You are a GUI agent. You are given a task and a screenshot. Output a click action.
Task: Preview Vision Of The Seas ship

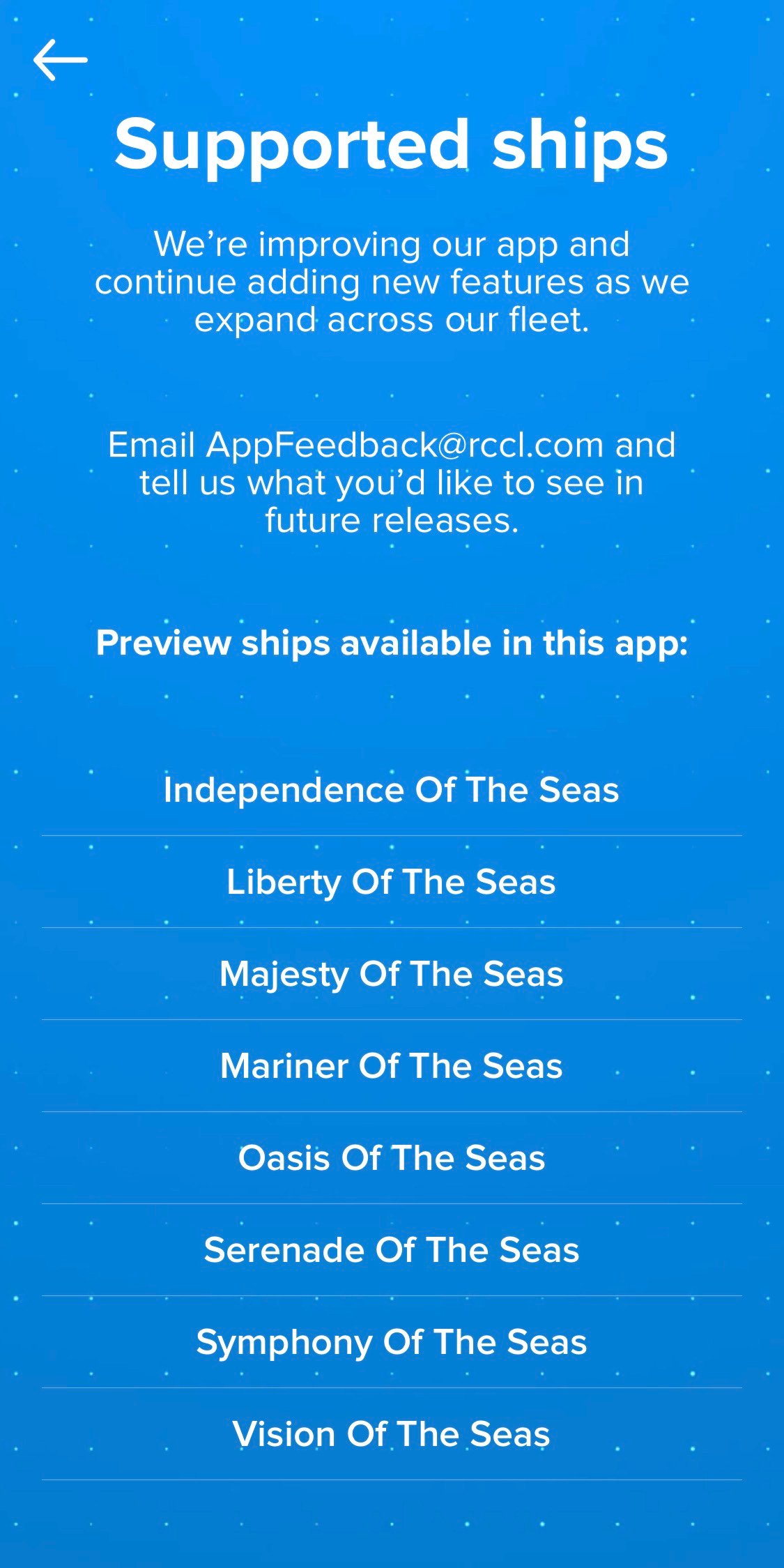click(x=392, y=1434)
